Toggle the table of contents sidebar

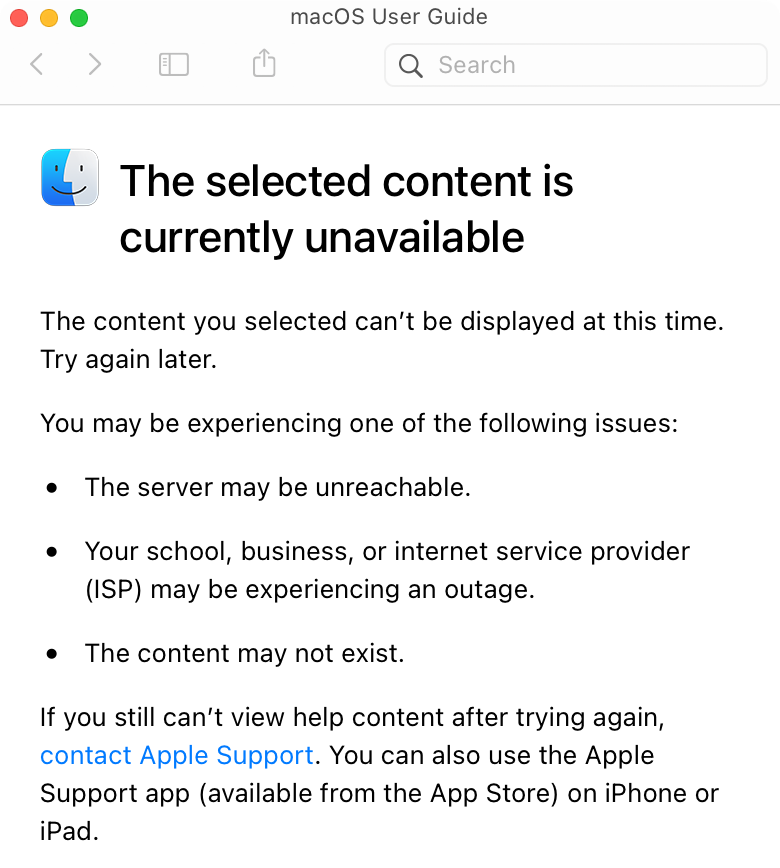click(x=174, y=65)
